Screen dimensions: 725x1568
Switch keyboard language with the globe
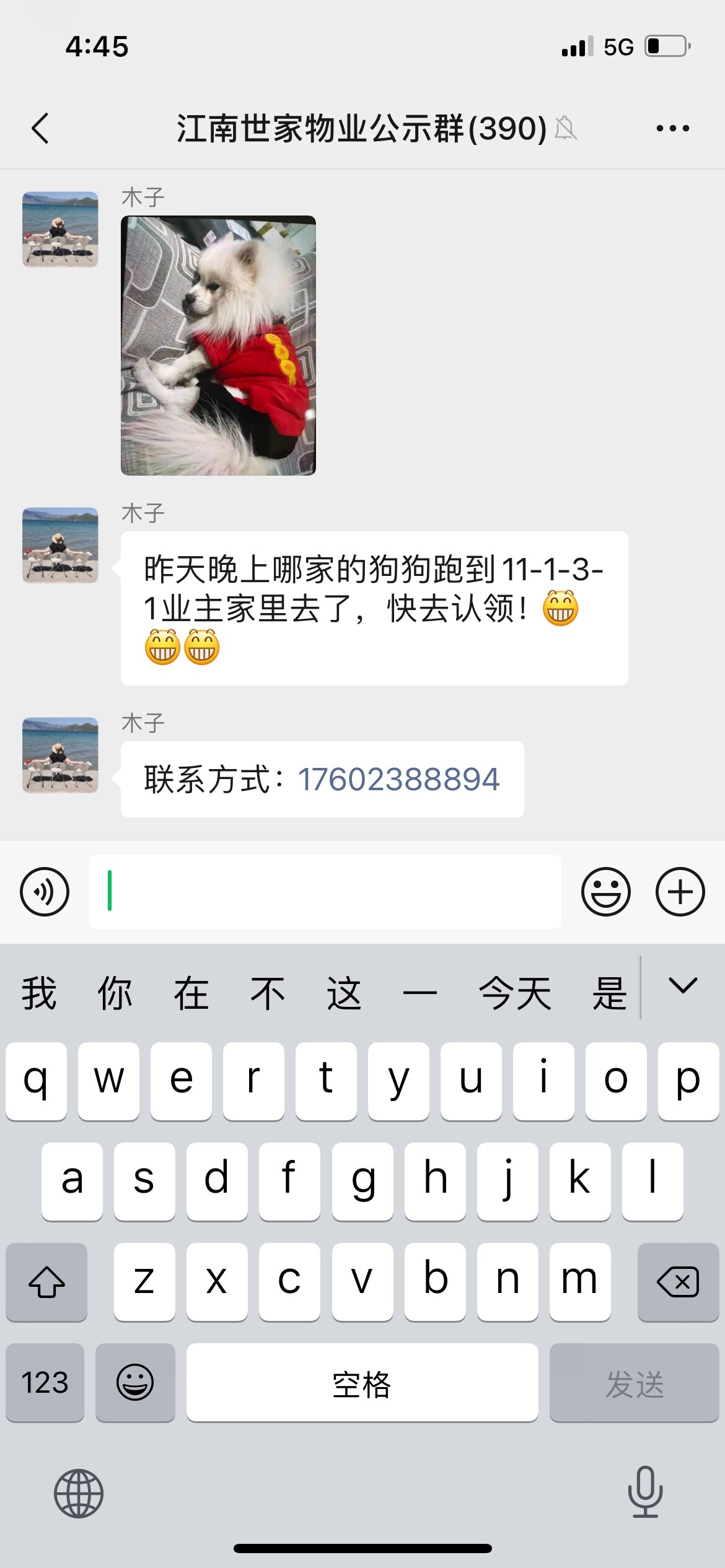point(79,1494)
